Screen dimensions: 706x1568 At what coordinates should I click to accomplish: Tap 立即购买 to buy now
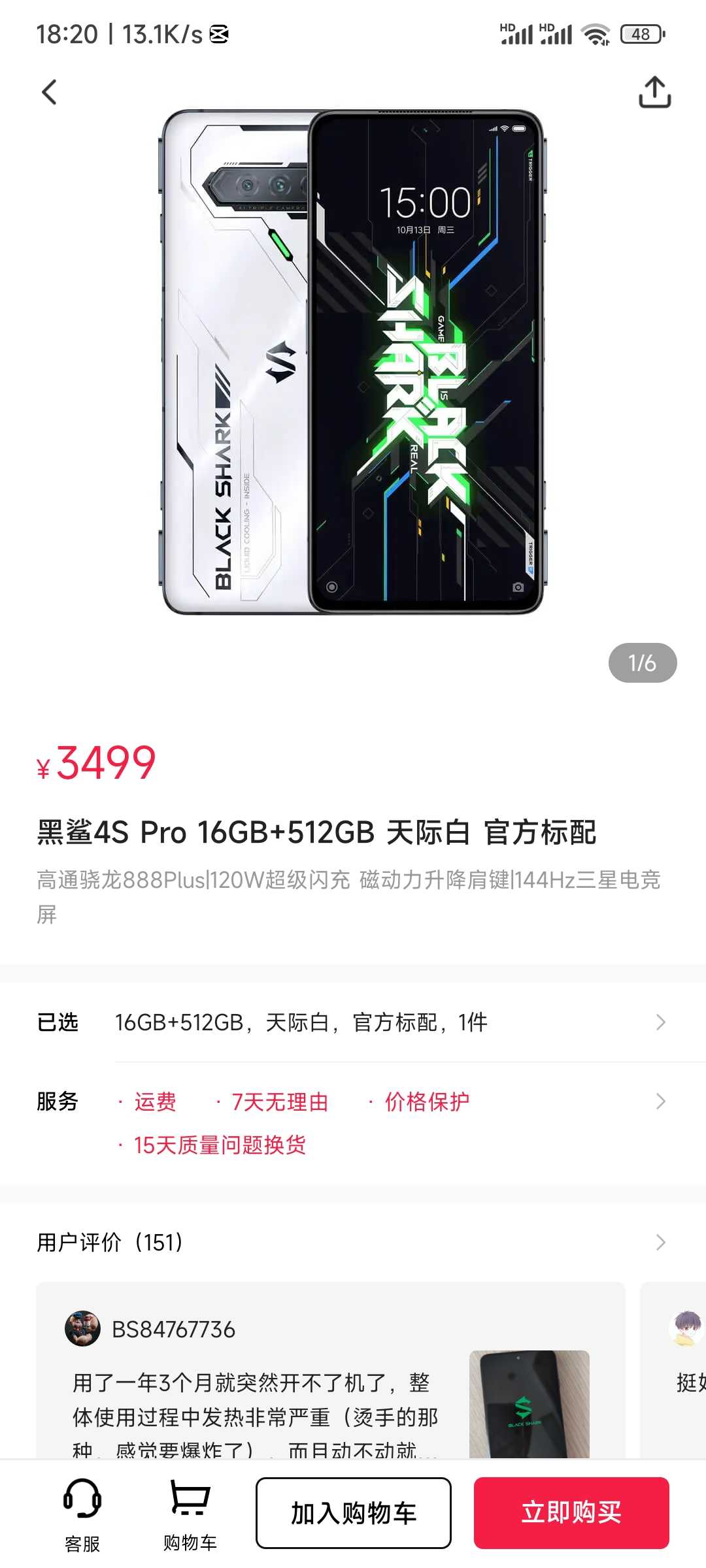tap(571, 1513)
